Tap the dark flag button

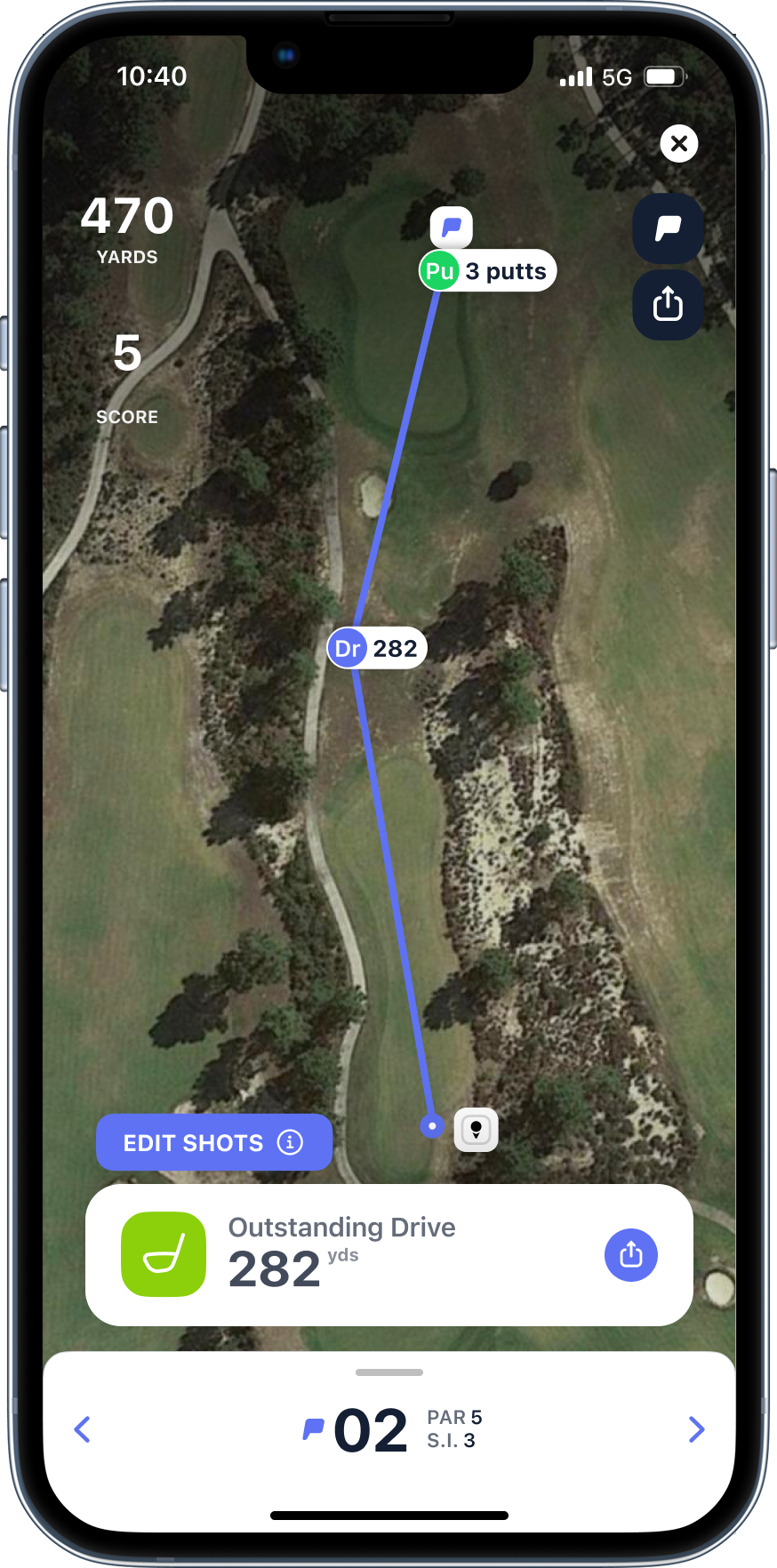point(668,228)
